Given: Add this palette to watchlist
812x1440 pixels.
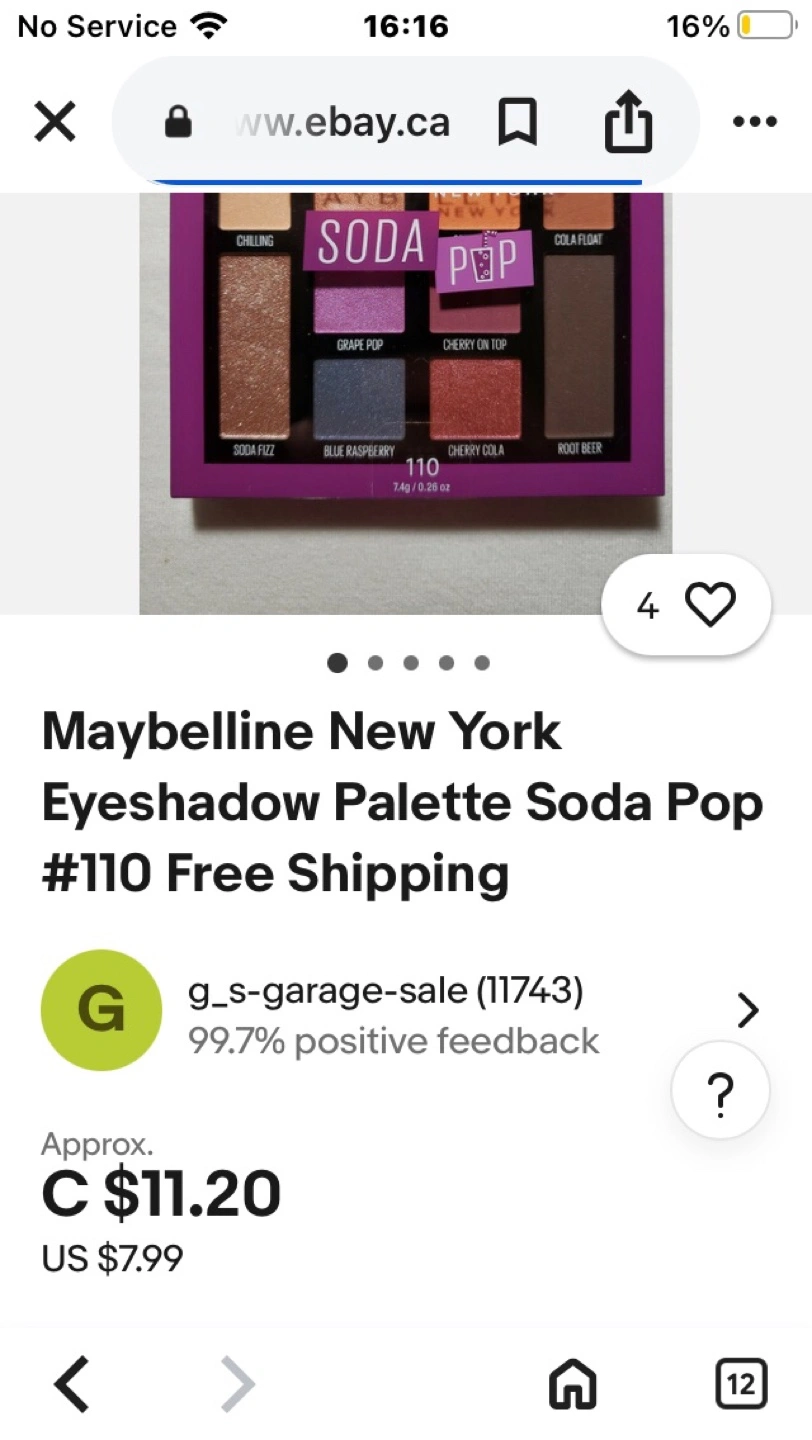Looking at the screenshot, I should point(687,605).
